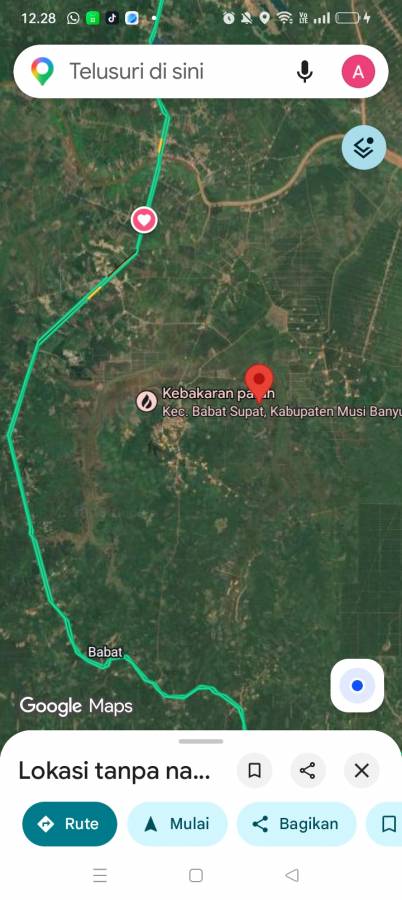The height and width of the screenshot is (900, 402).
Task: Open the map layers selector
Action: (364, 148)
